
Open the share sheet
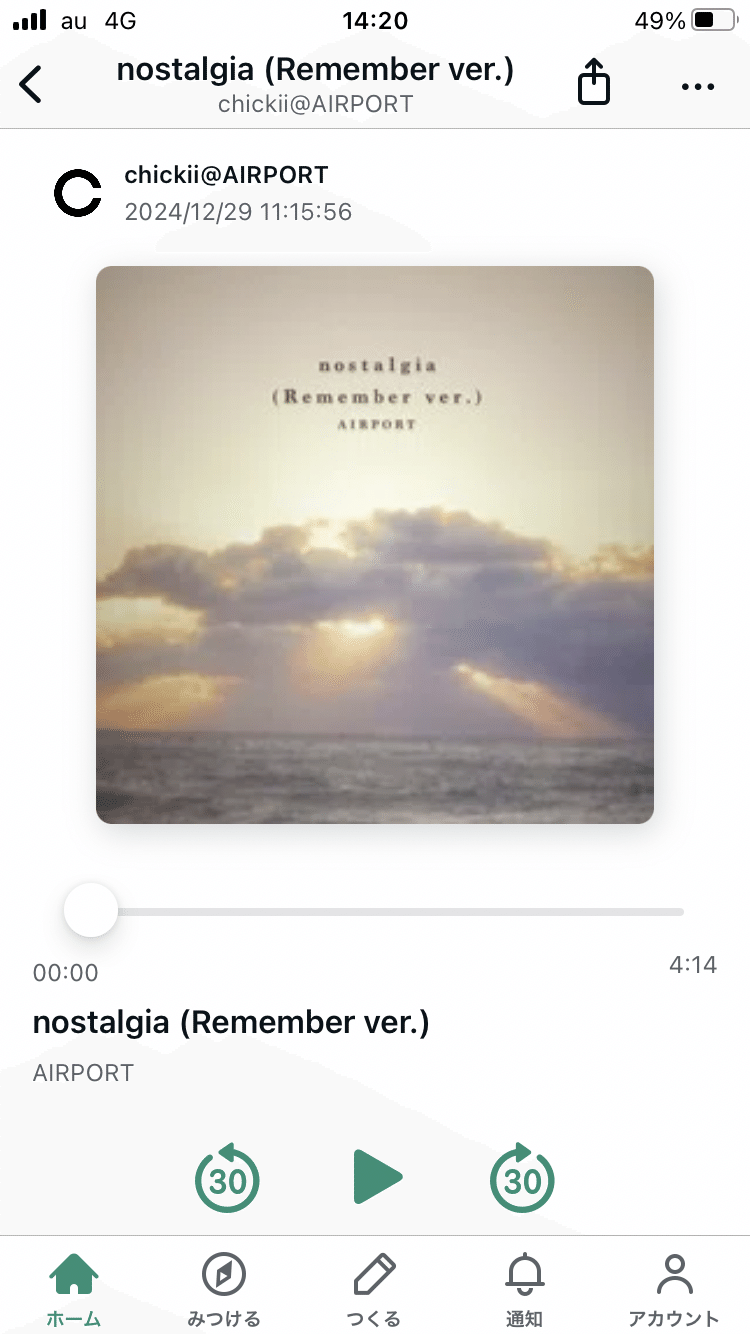593,83
